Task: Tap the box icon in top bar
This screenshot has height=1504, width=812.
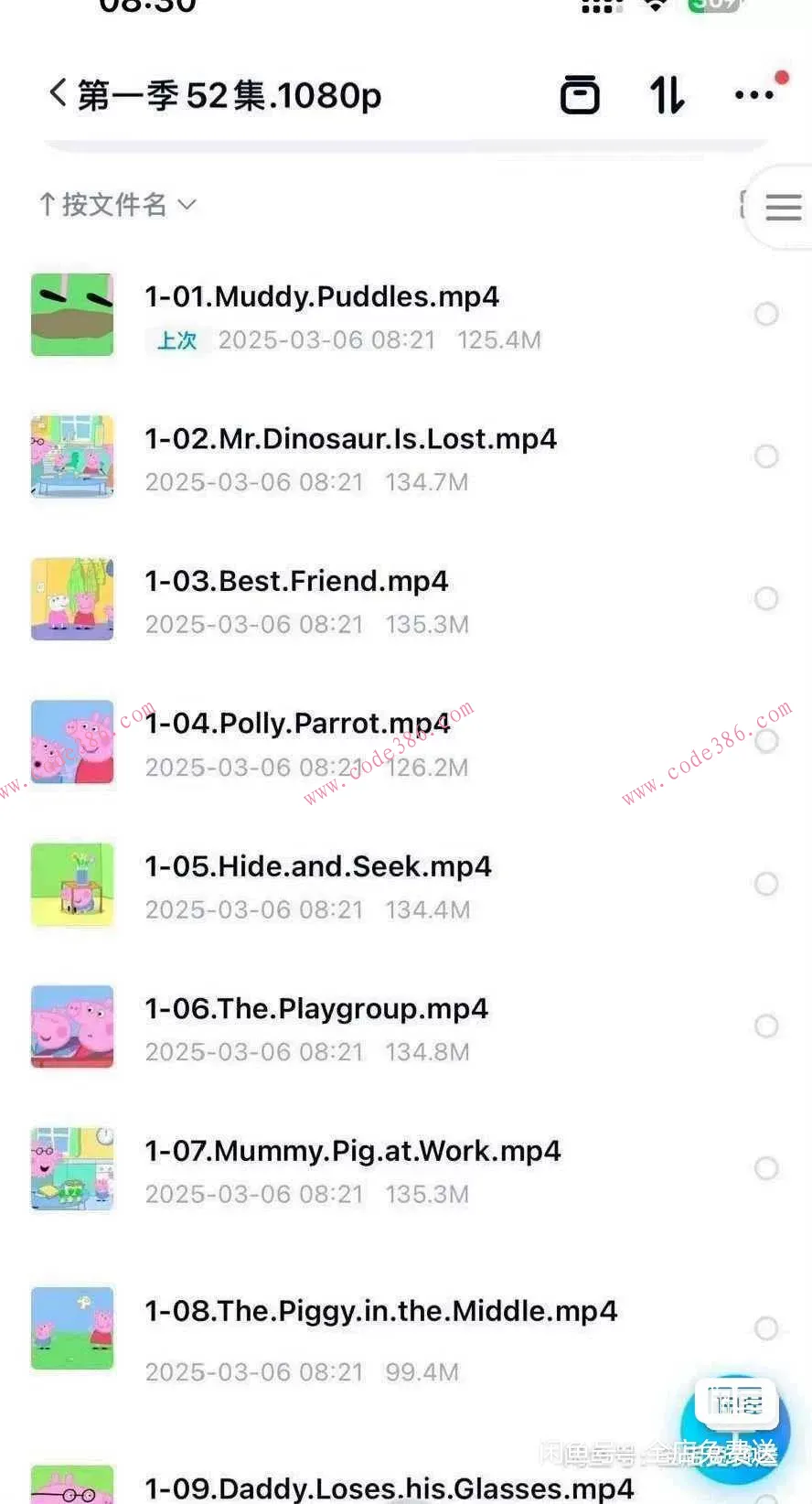Action: coord(580,94)
